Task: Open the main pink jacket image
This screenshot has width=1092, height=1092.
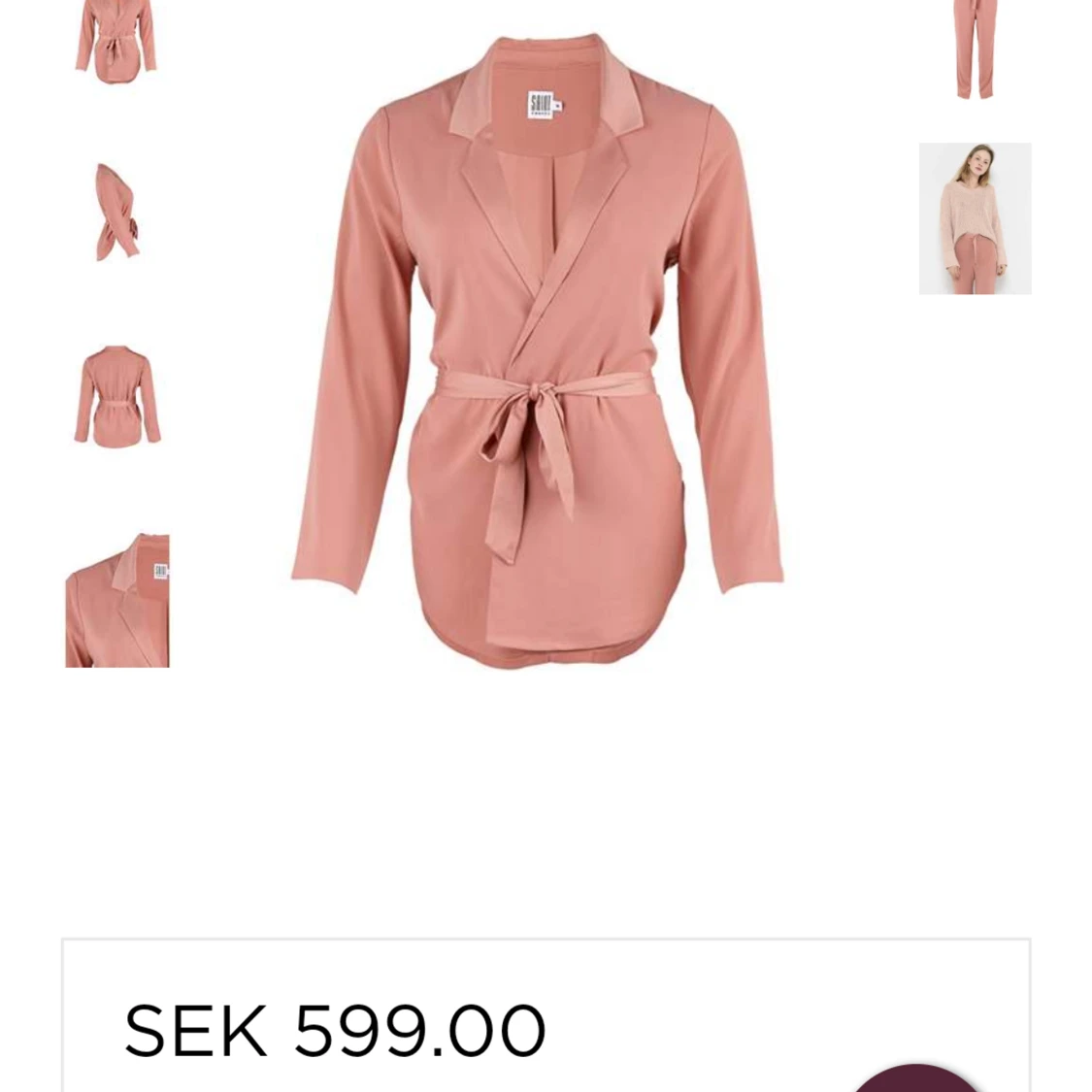Action: pyautogui.click(x=538, y=351)
